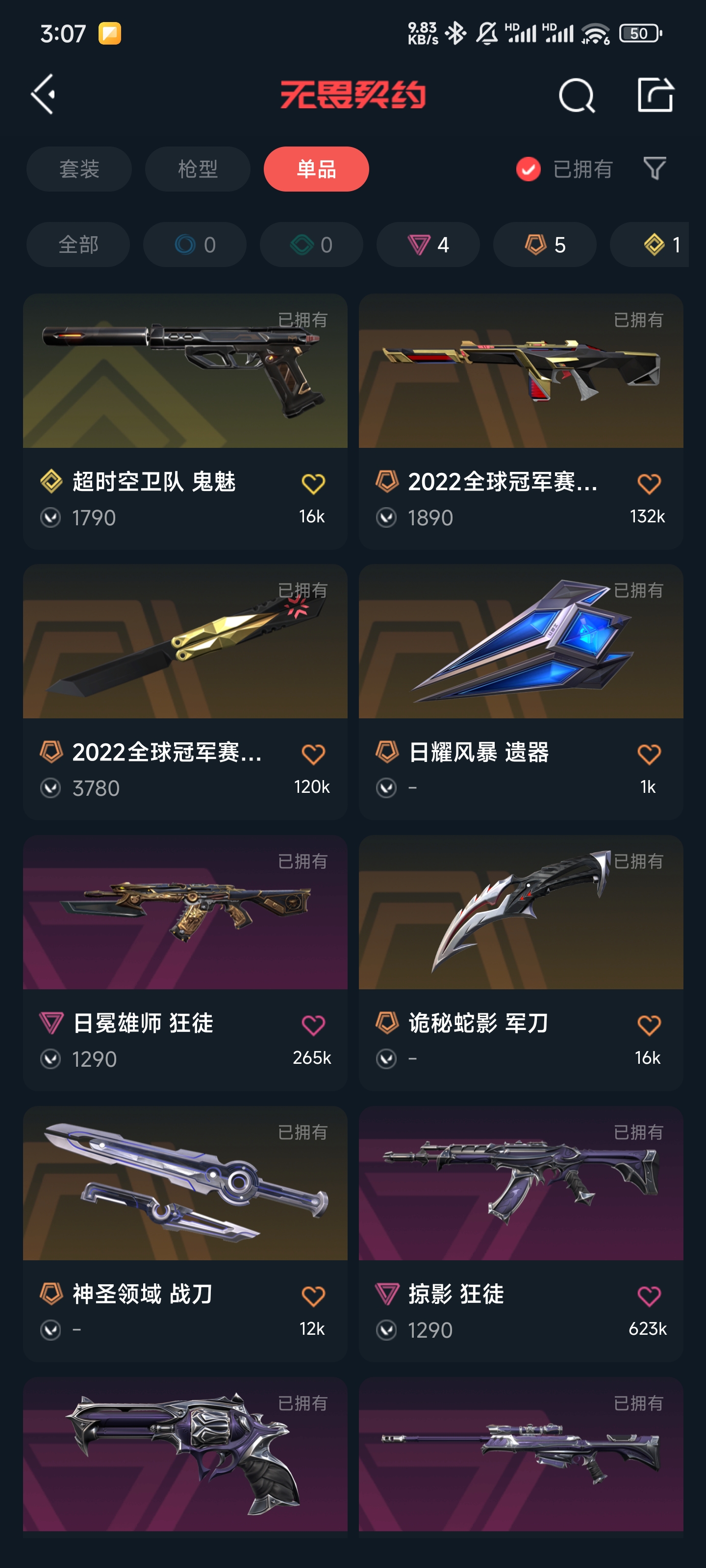This screenshot has height=1568, width=706.
Task: Switch to the 枪型 tab
Action: coord(198,169)
